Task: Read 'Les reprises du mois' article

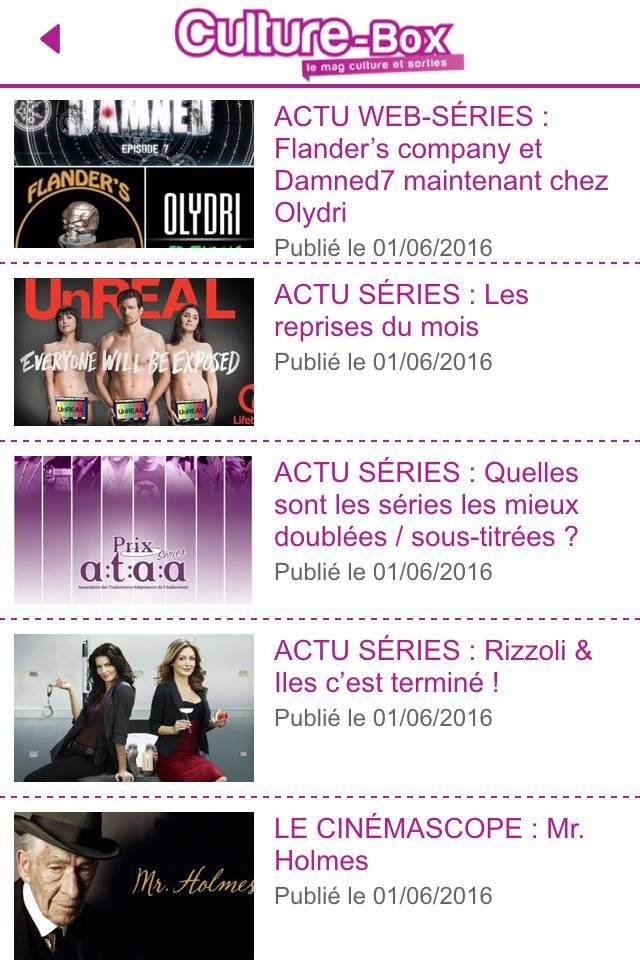Action: tap(401, 311)
